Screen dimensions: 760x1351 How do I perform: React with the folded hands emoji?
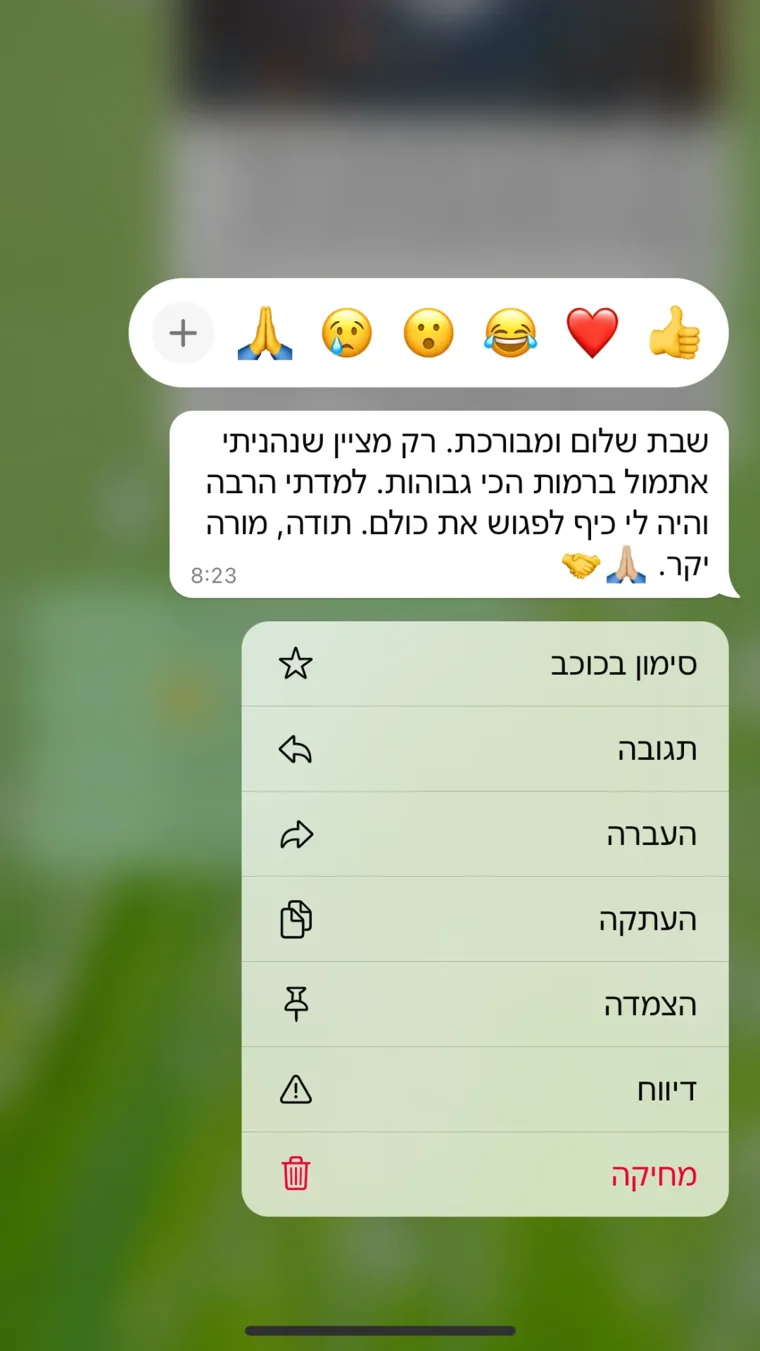pyautogui.click(x=265, y=333)
